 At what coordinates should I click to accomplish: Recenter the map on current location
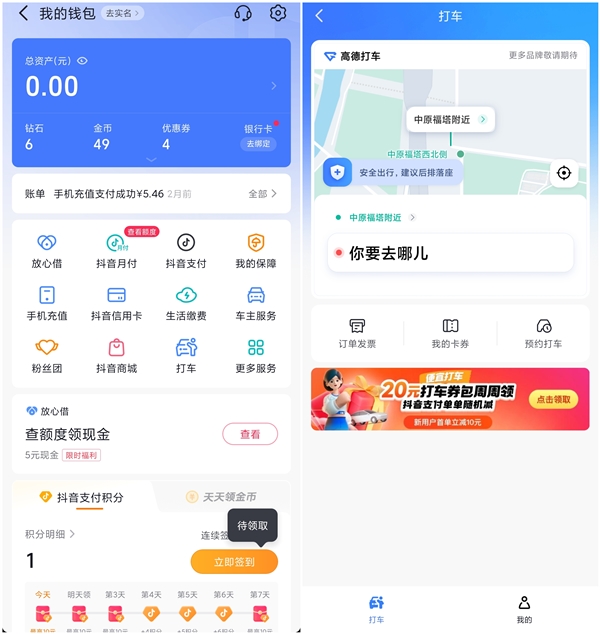tap(564, 173)
